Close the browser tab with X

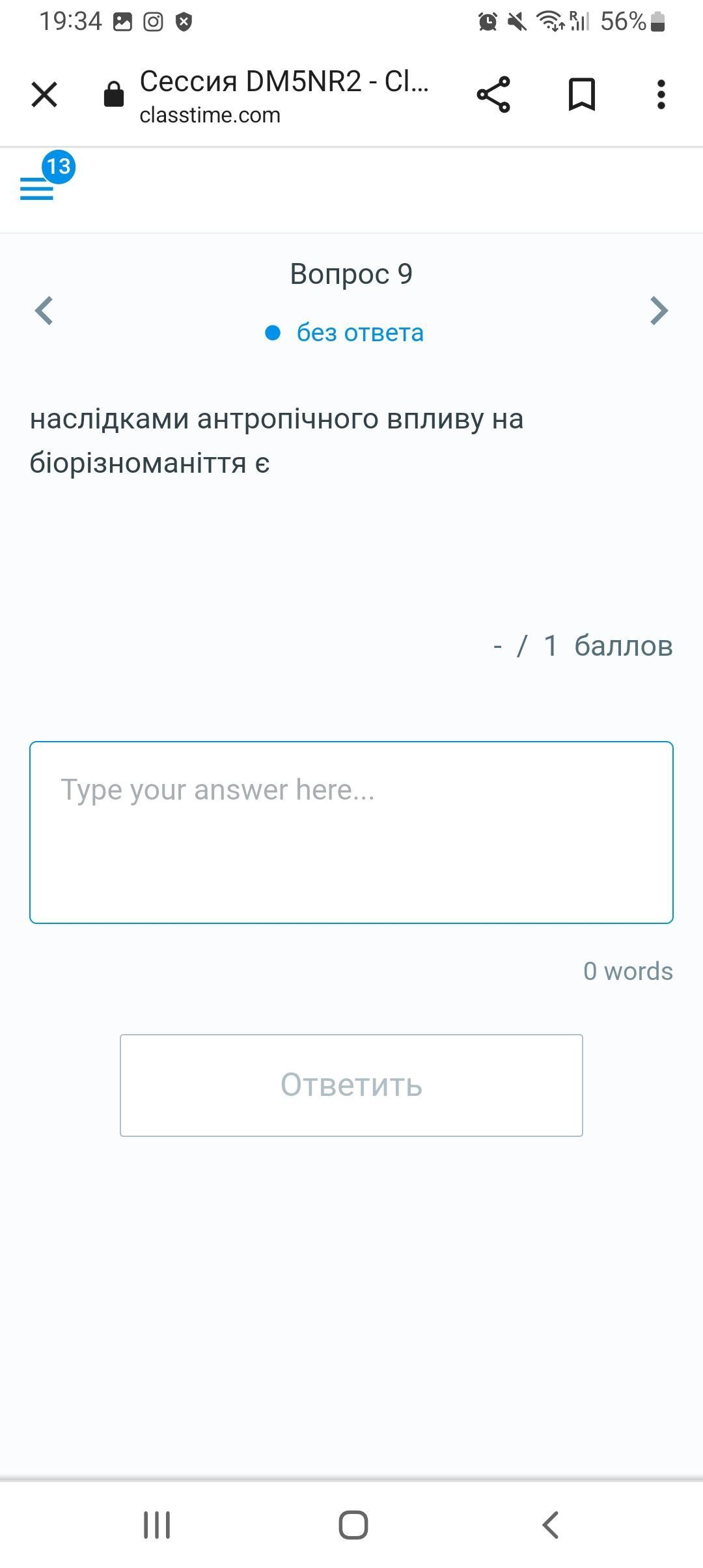(x=44, y=95)
